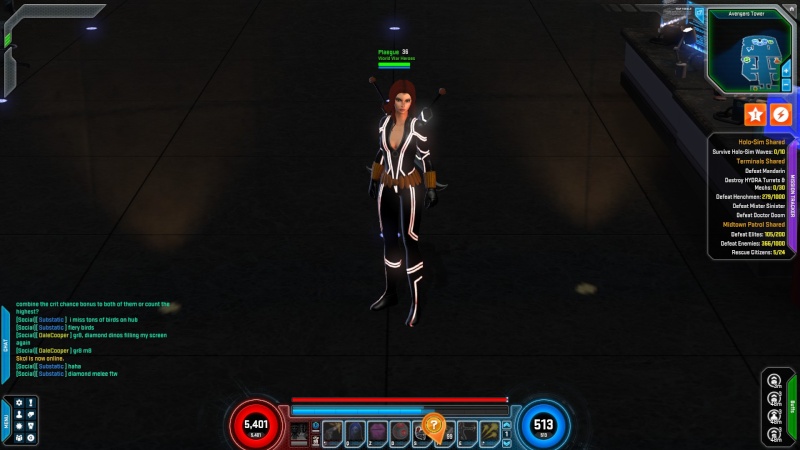800x450 pixels.
Task: Tap the orange question mark marker
Action: click(x=433, y=425)
